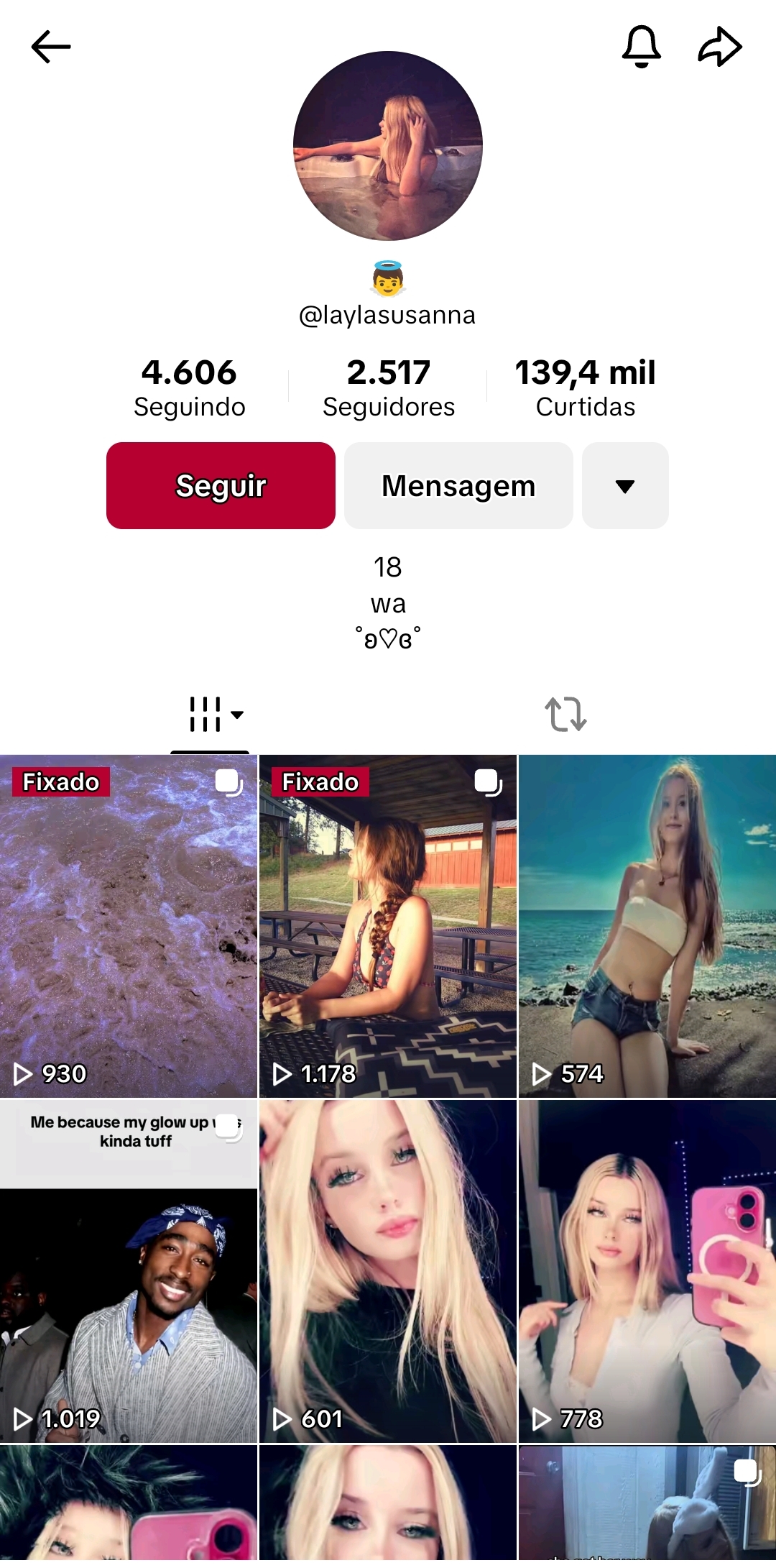Viewport: 776px width, 1568px height.
Task: Switch to the reposts tab
Action: (x=565, y=714)
